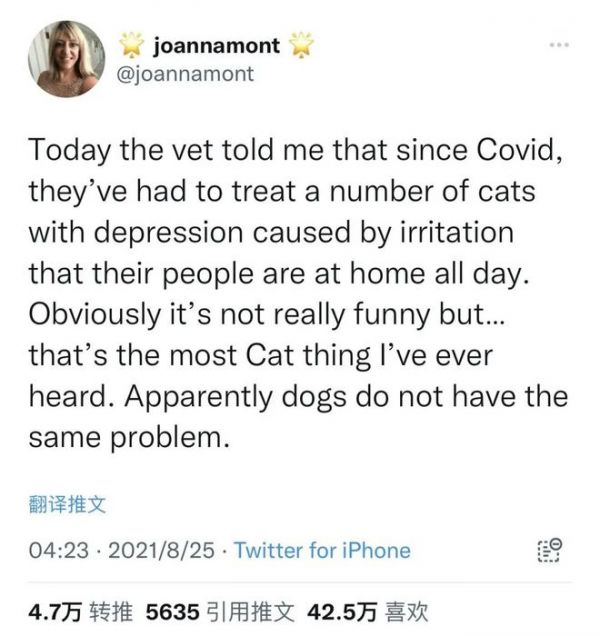The width and height of the screenshot is (600, 636).
Task: Tap the icon beside Twitter for iPhone
Action: pos(550,550)
